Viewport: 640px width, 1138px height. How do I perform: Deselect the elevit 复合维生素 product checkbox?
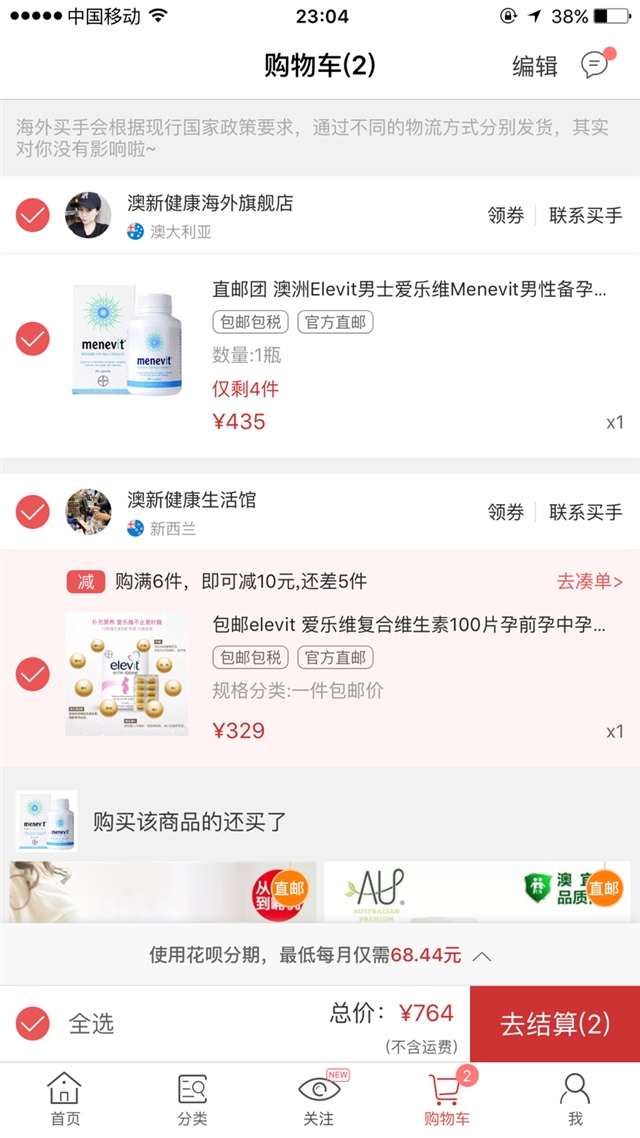(33, 674)
